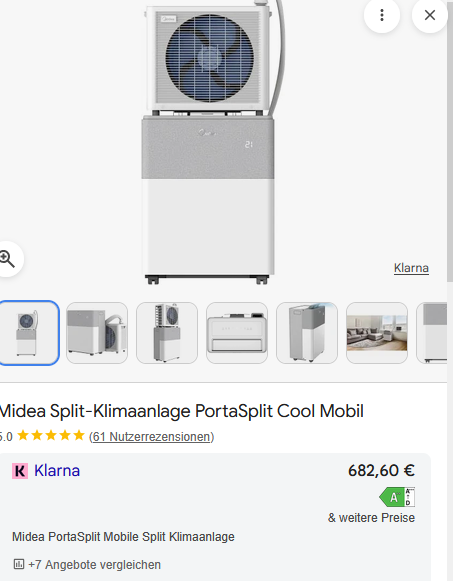Select the second thumbnail showing both units side by side
The image size is (453, 581).
(97, 333)
